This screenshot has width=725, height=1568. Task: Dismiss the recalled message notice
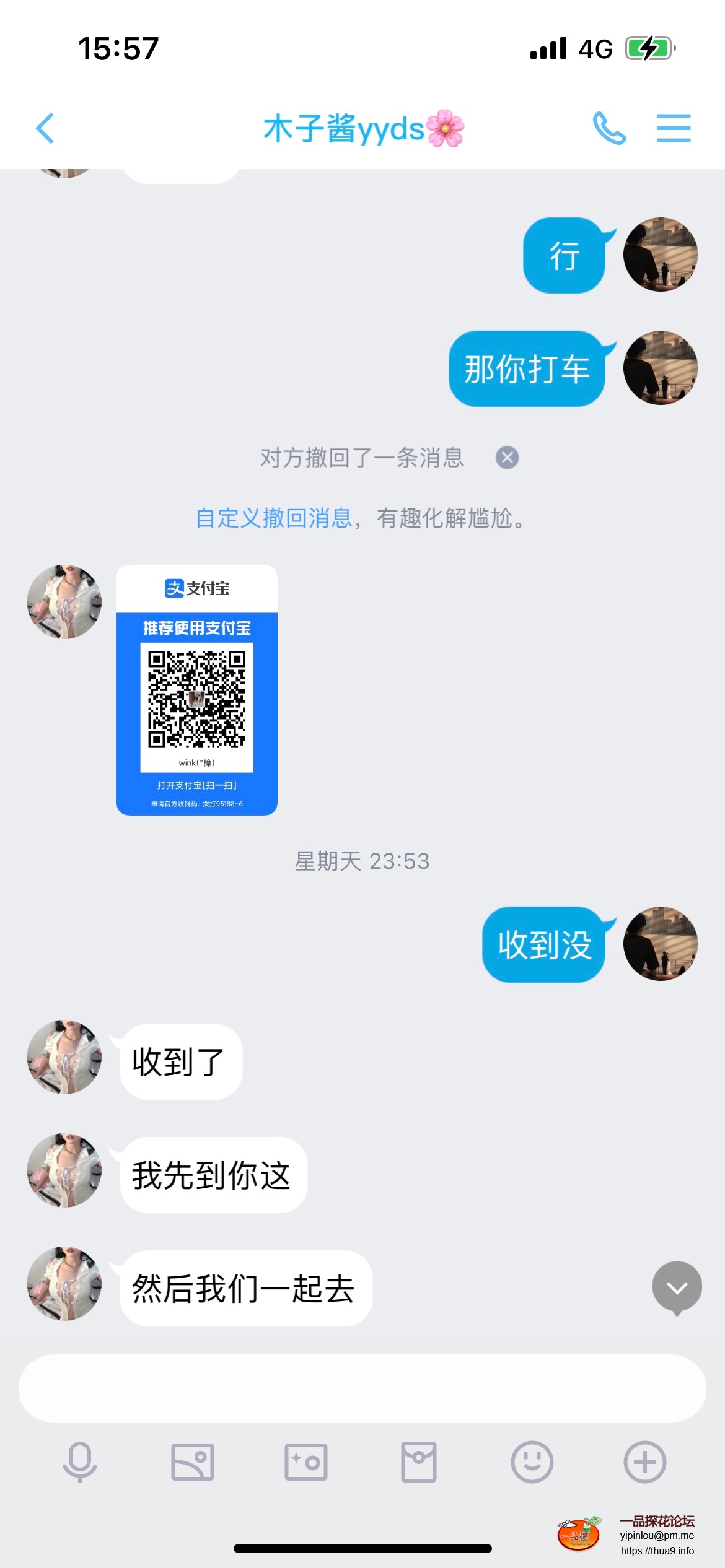(508, 457)
